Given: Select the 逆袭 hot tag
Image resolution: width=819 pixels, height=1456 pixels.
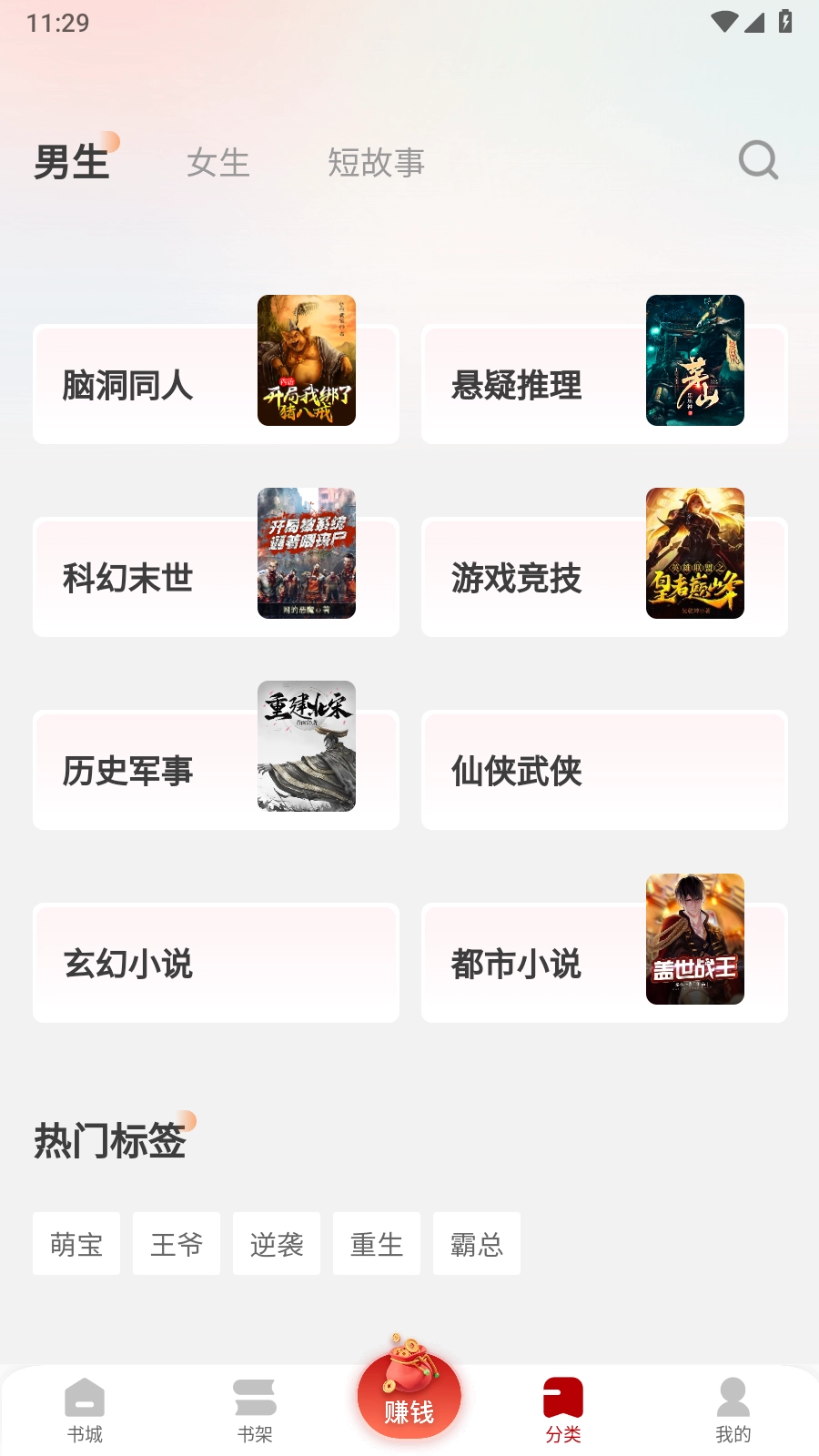Looking at the screenshot, I should click(x=277, y=1244).
